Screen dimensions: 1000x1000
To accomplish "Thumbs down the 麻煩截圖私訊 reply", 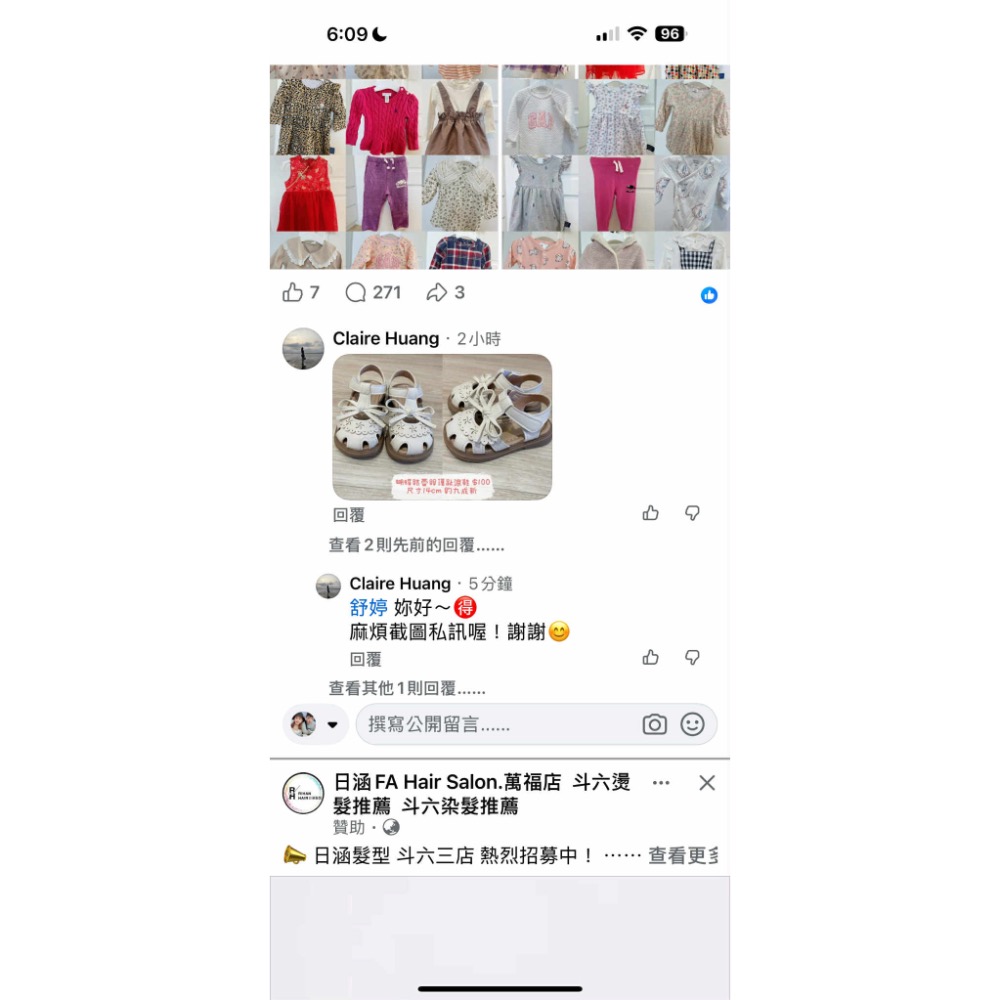I will [692, 657].
